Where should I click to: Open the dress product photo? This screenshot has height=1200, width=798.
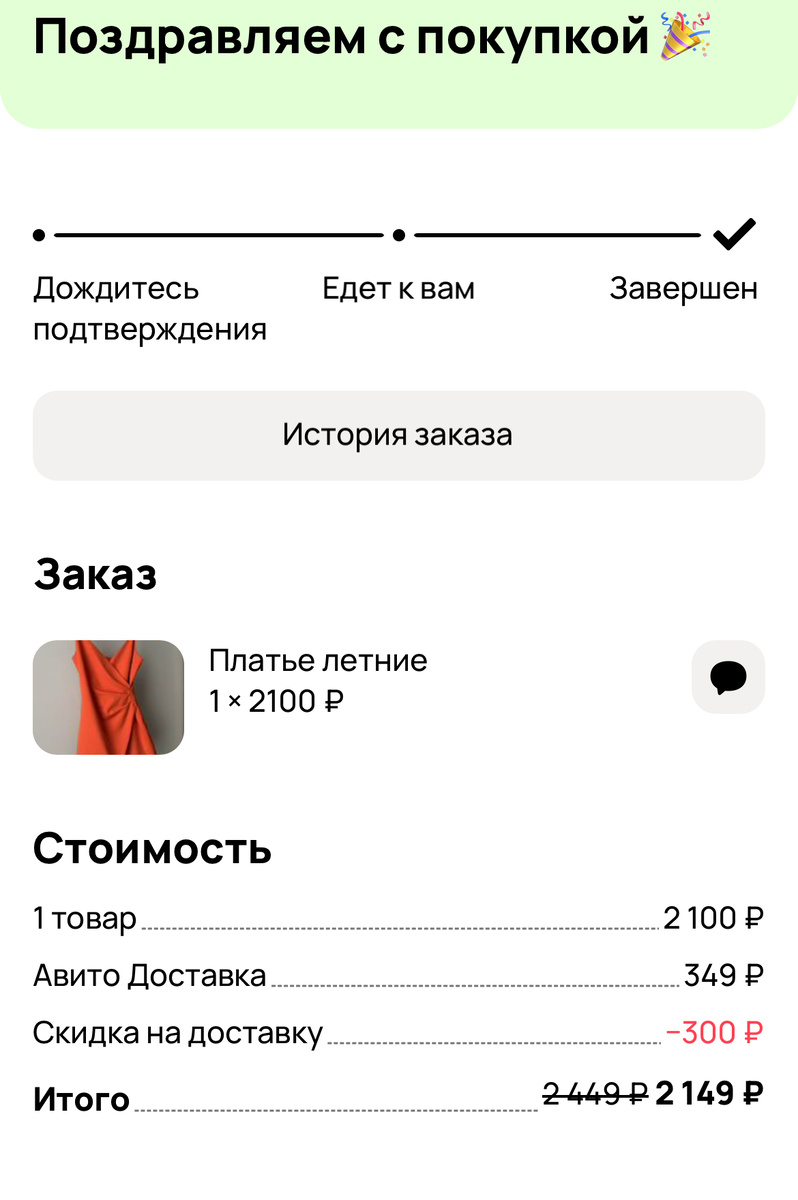[107, 697]
